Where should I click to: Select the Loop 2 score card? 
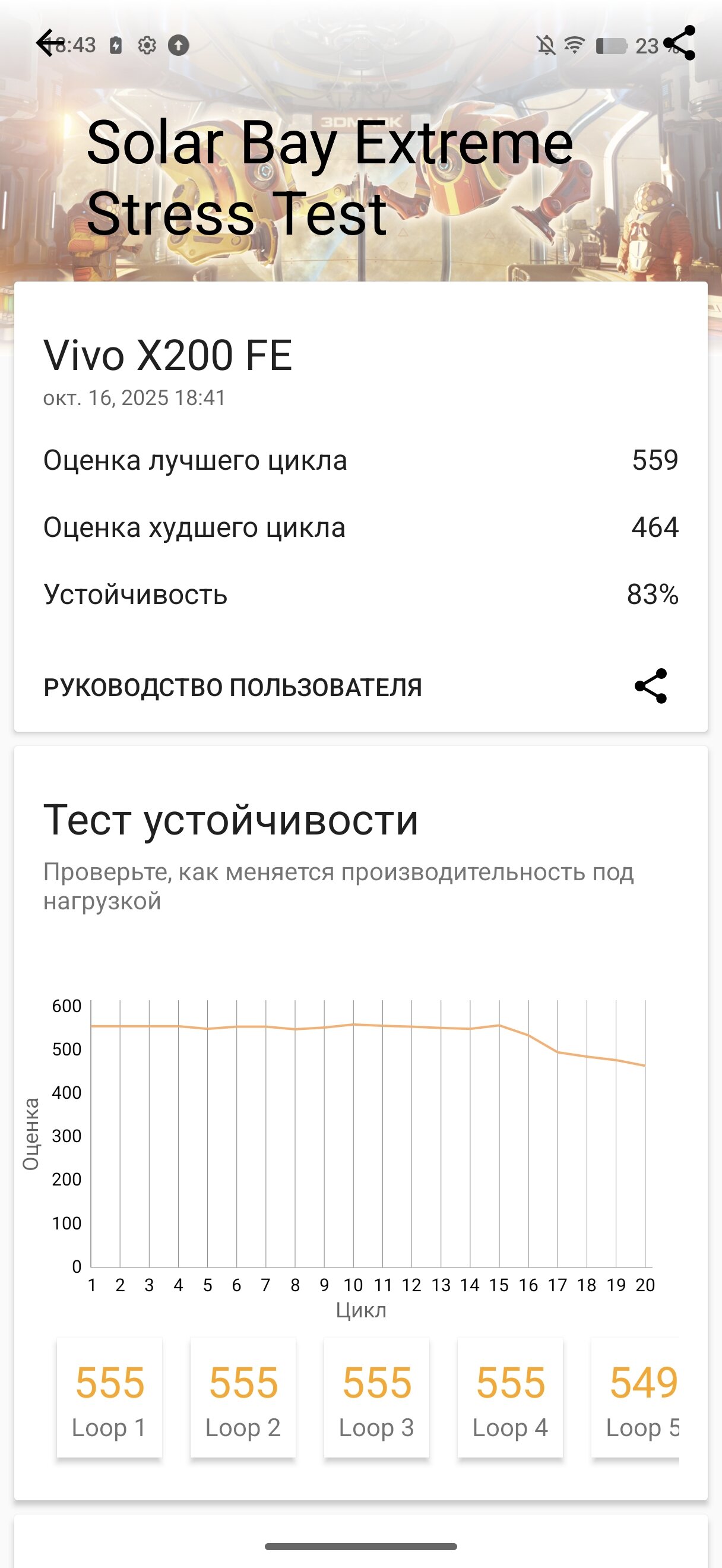click(x=243, y=1398)
